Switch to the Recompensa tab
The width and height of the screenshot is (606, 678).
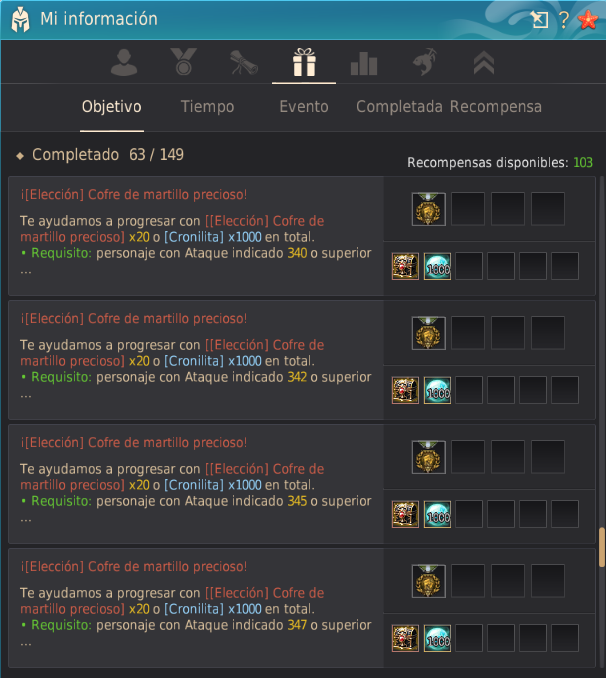tap(496, 107)
